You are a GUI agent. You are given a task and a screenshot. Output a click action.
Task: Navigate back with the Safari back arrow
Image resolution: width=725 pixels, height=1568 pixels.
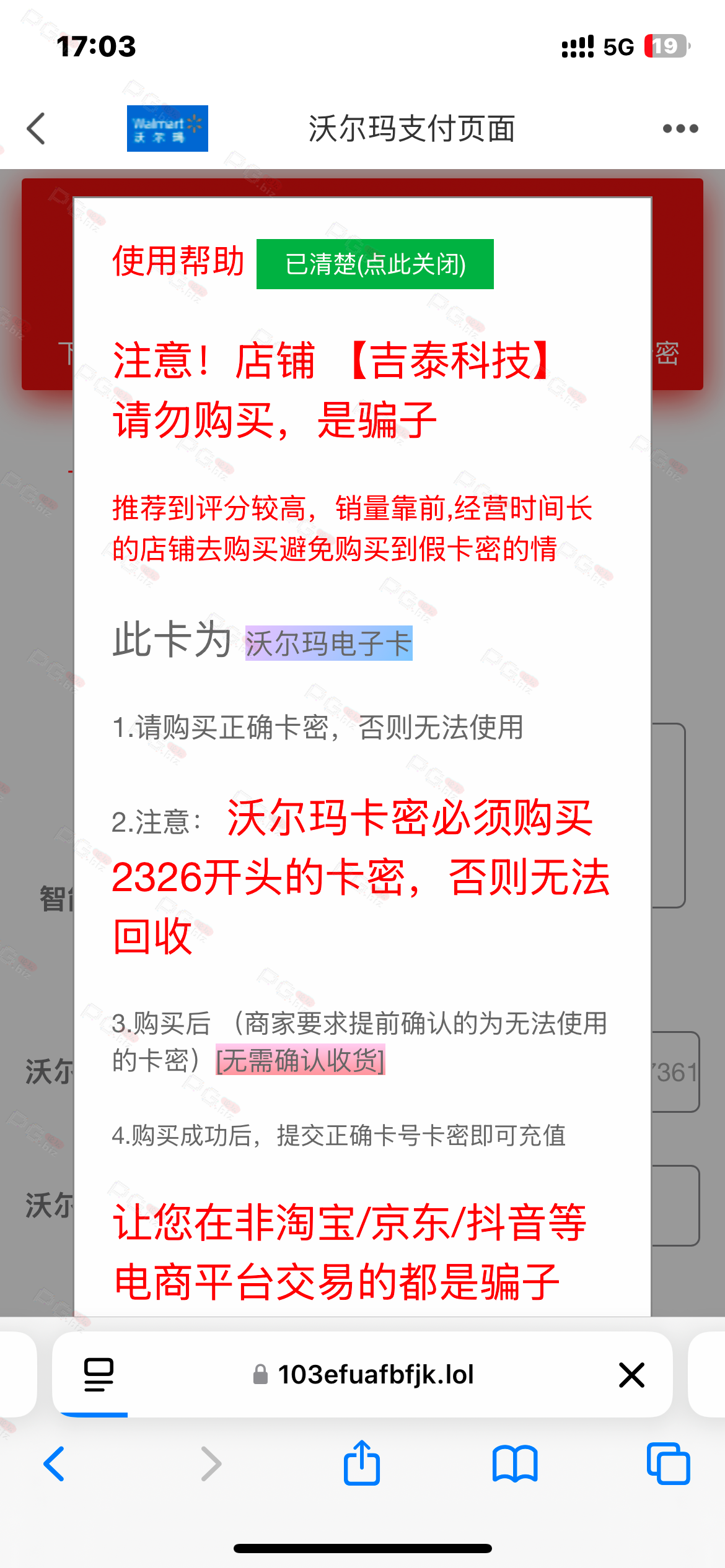tap(55, 1464)
